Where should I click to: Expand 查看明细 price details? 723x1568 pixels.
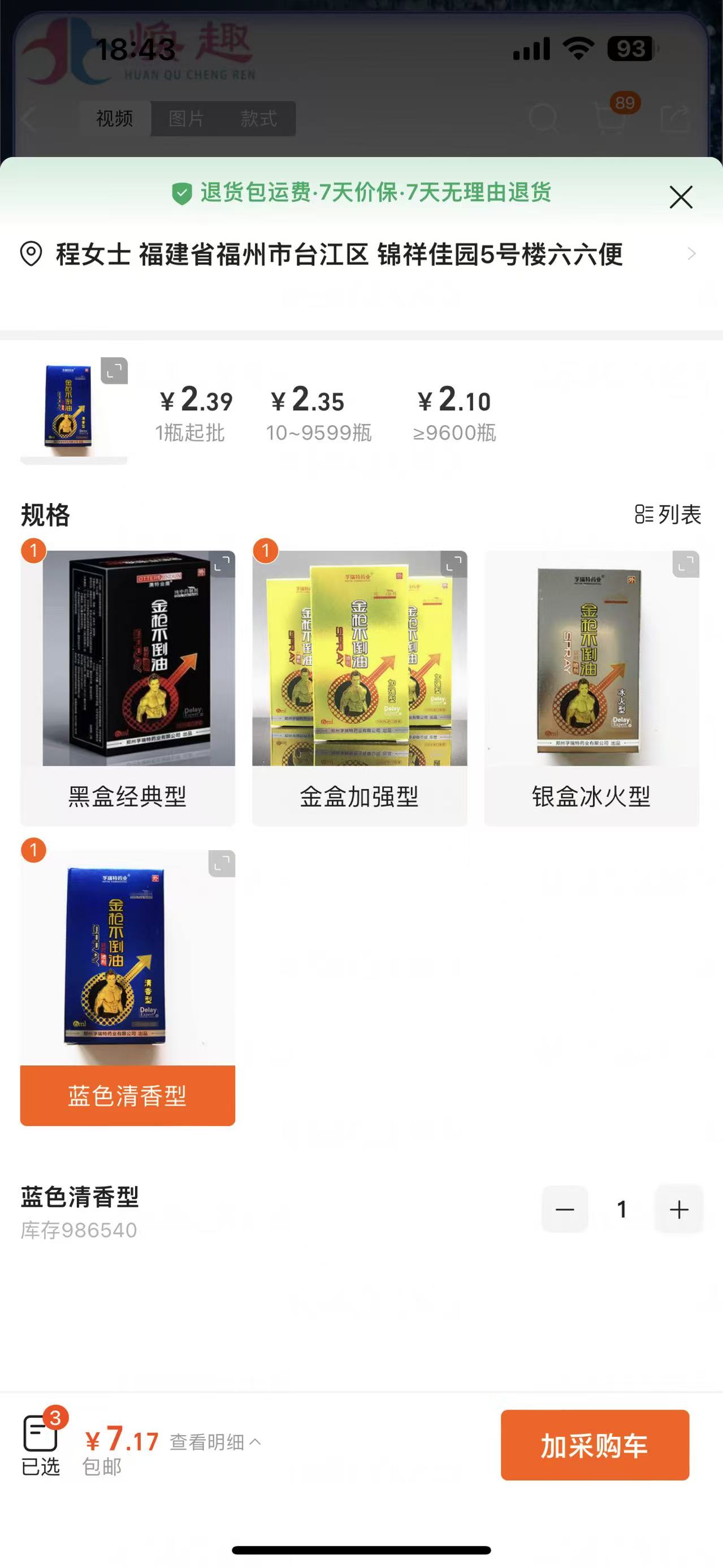[x=215, y=1441]
